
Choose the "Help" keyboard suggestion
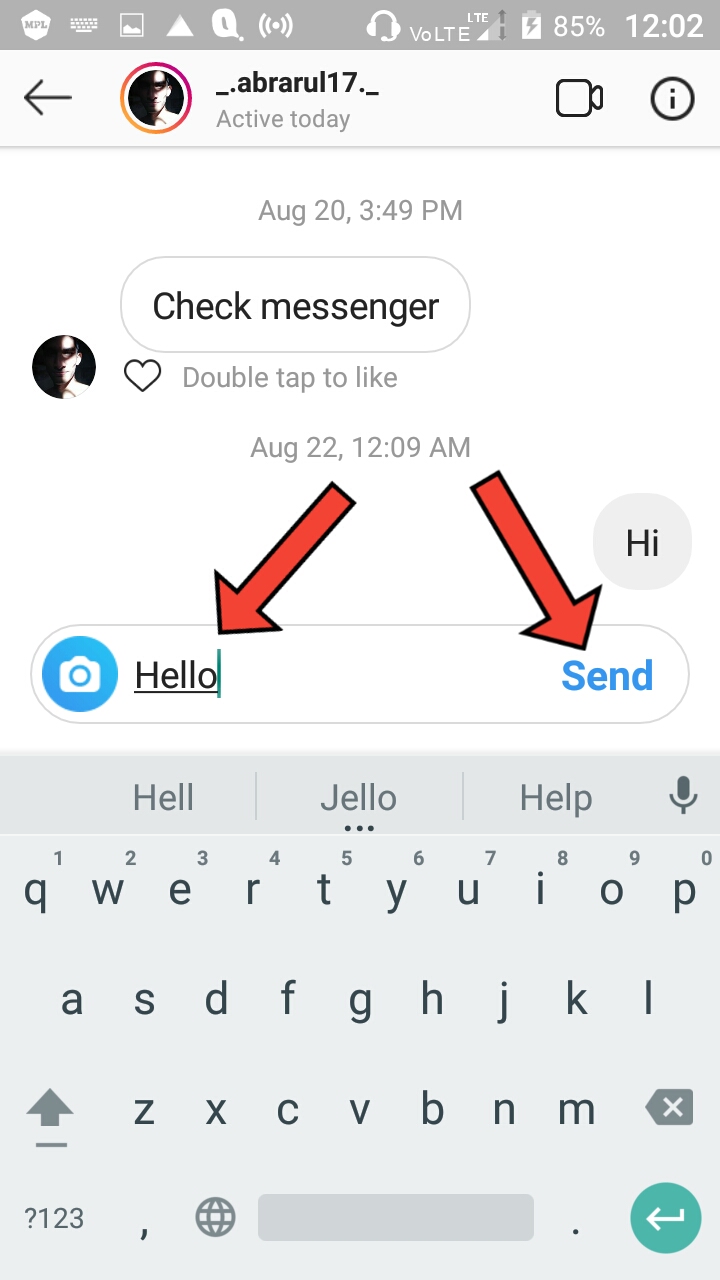click(555, 797)
